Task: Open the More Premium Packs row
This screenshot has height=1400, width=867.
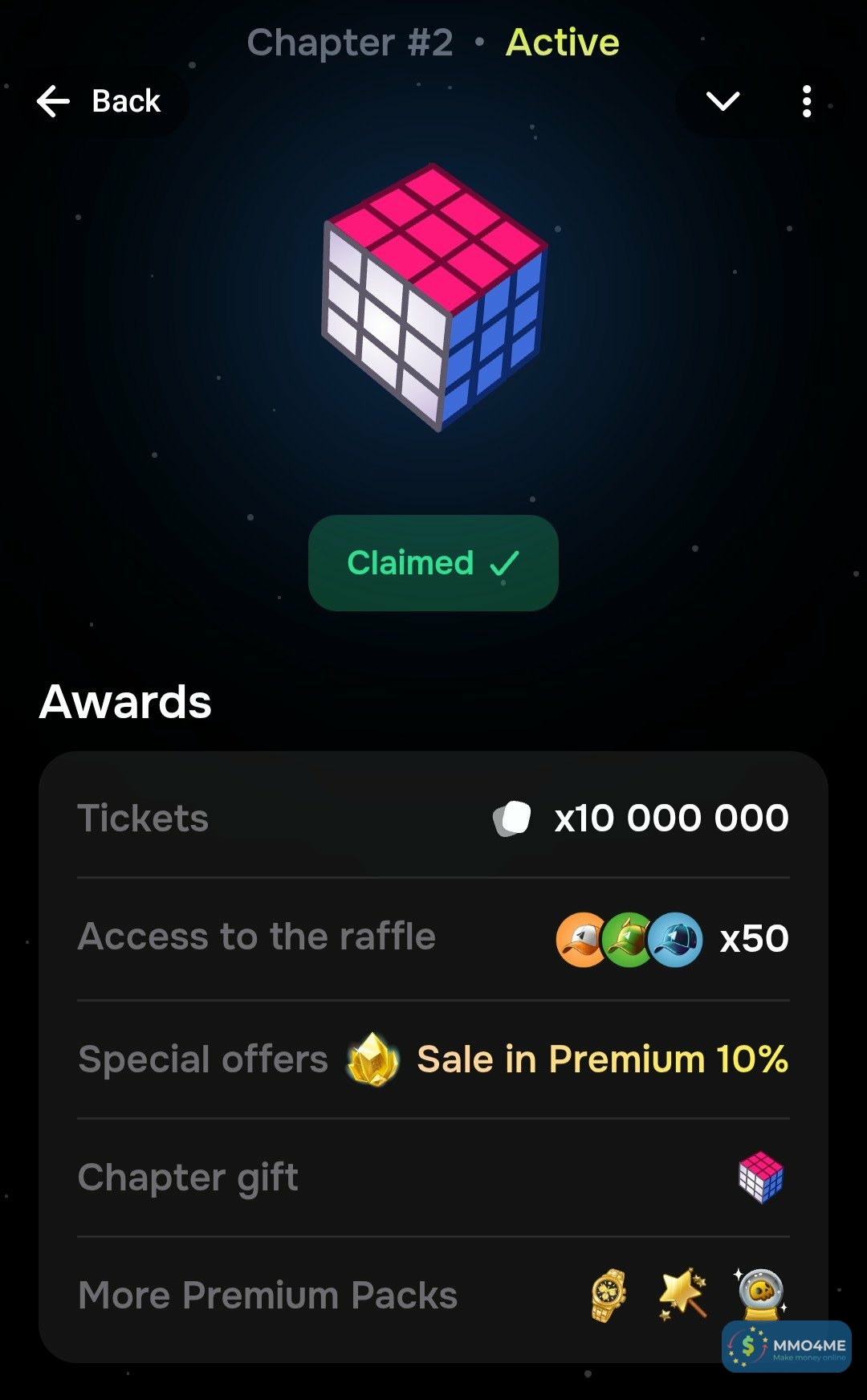Action: (x=433, y=1295)
